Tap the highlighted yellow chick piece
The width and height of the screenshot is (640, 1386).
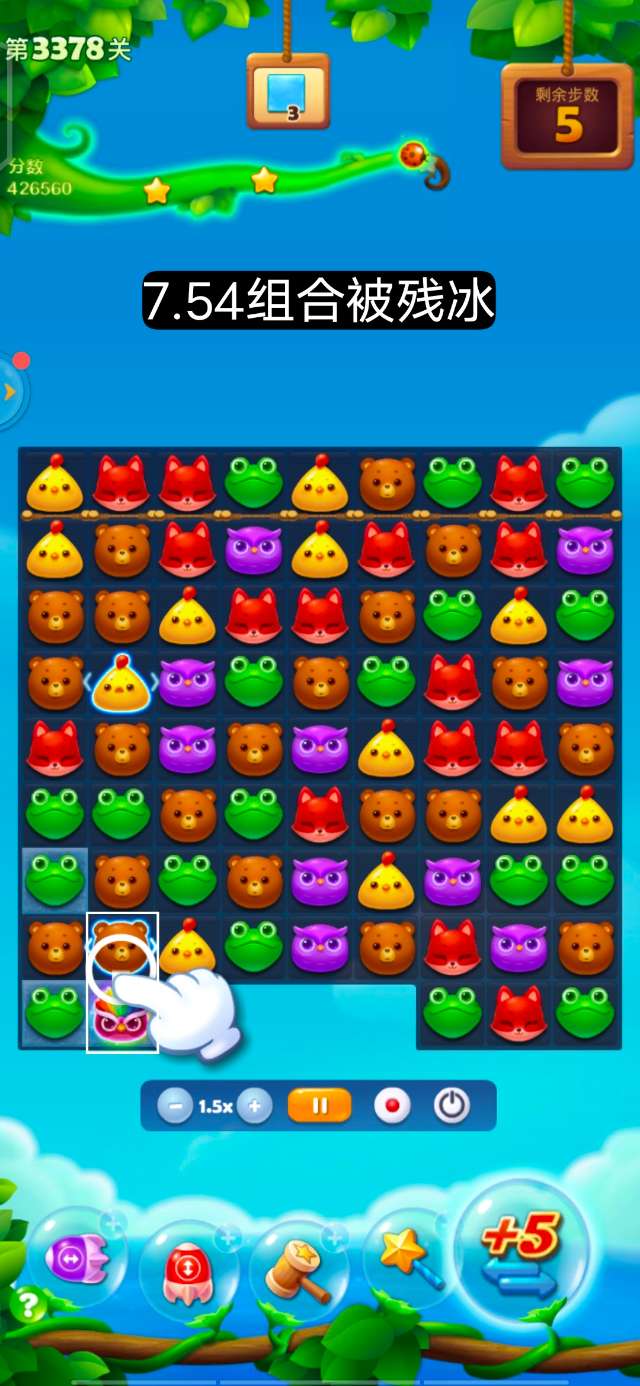pos(121,685)
